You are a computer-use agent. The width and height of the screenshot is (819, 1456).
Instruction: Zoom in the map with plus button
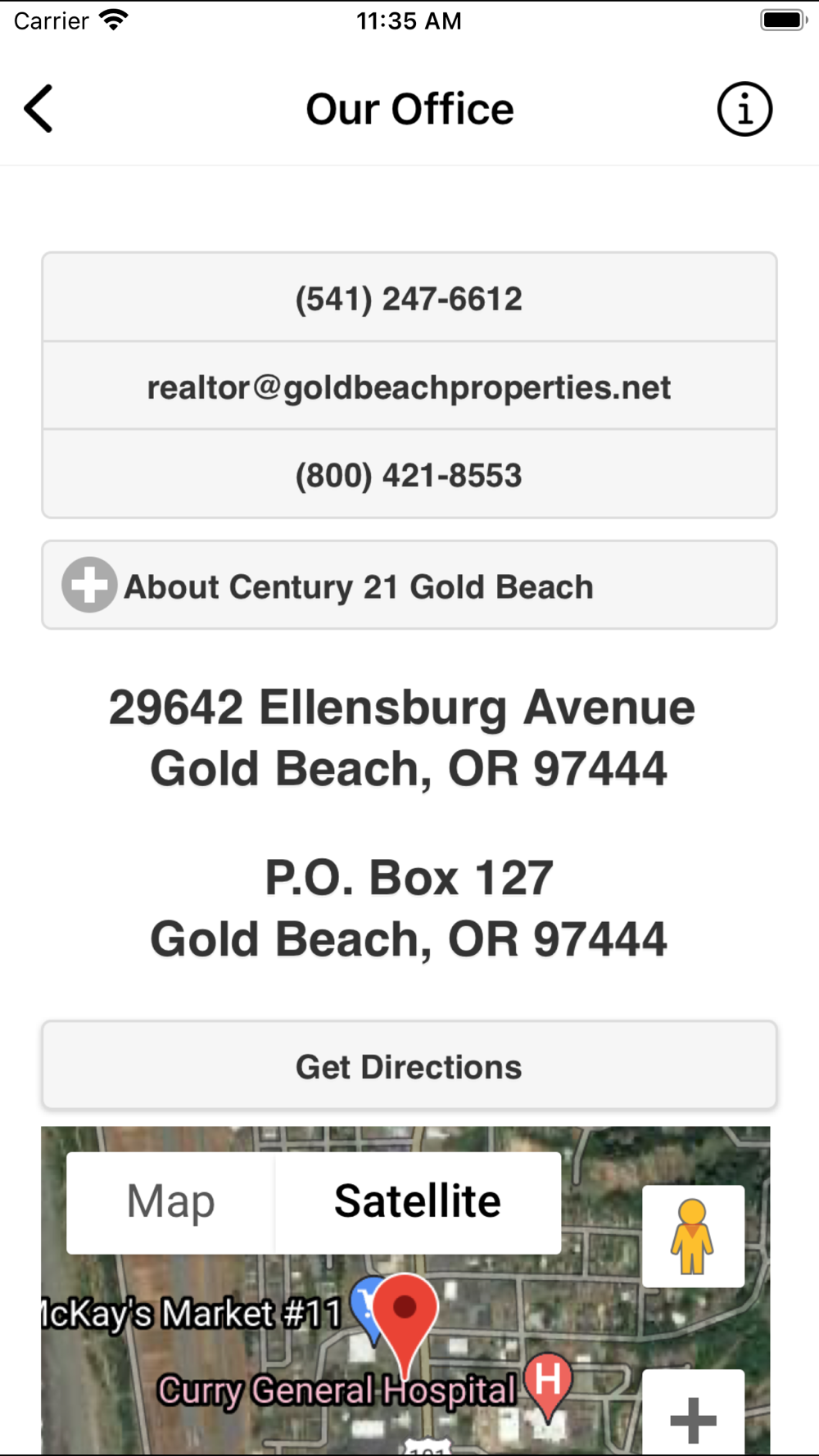693,1415
